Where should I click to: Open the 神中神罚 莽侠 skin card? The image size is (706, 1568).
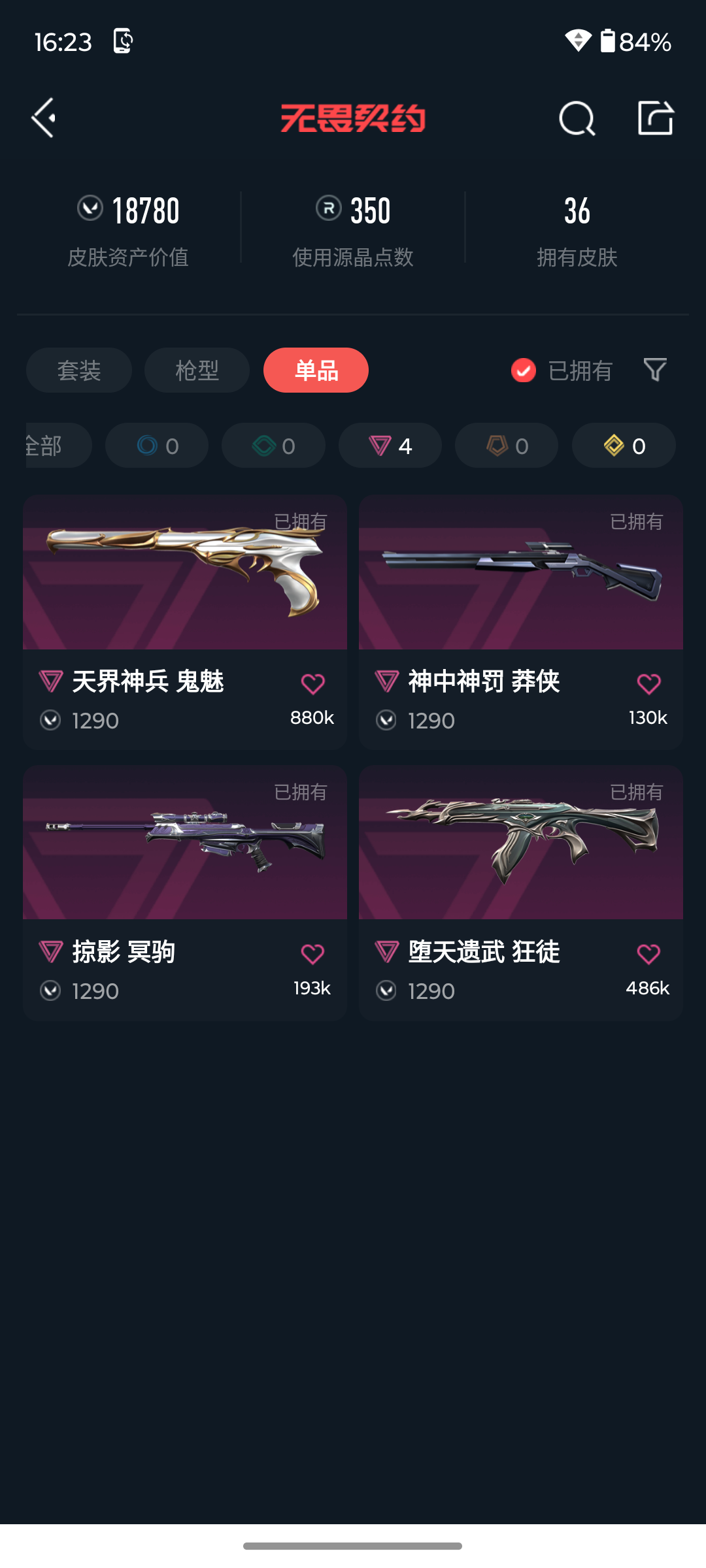521,622
